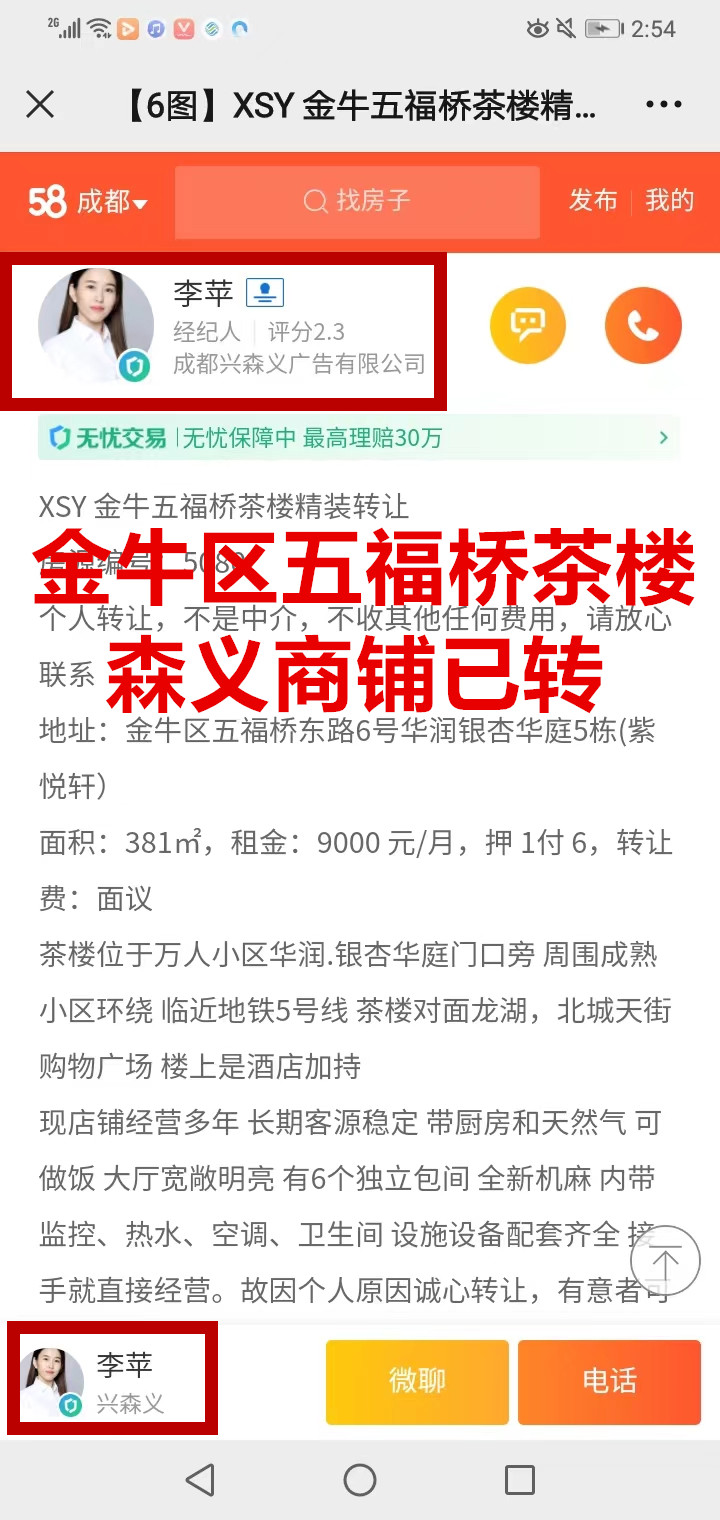Go back using system navigation triangle

(x=200, y=1479)
